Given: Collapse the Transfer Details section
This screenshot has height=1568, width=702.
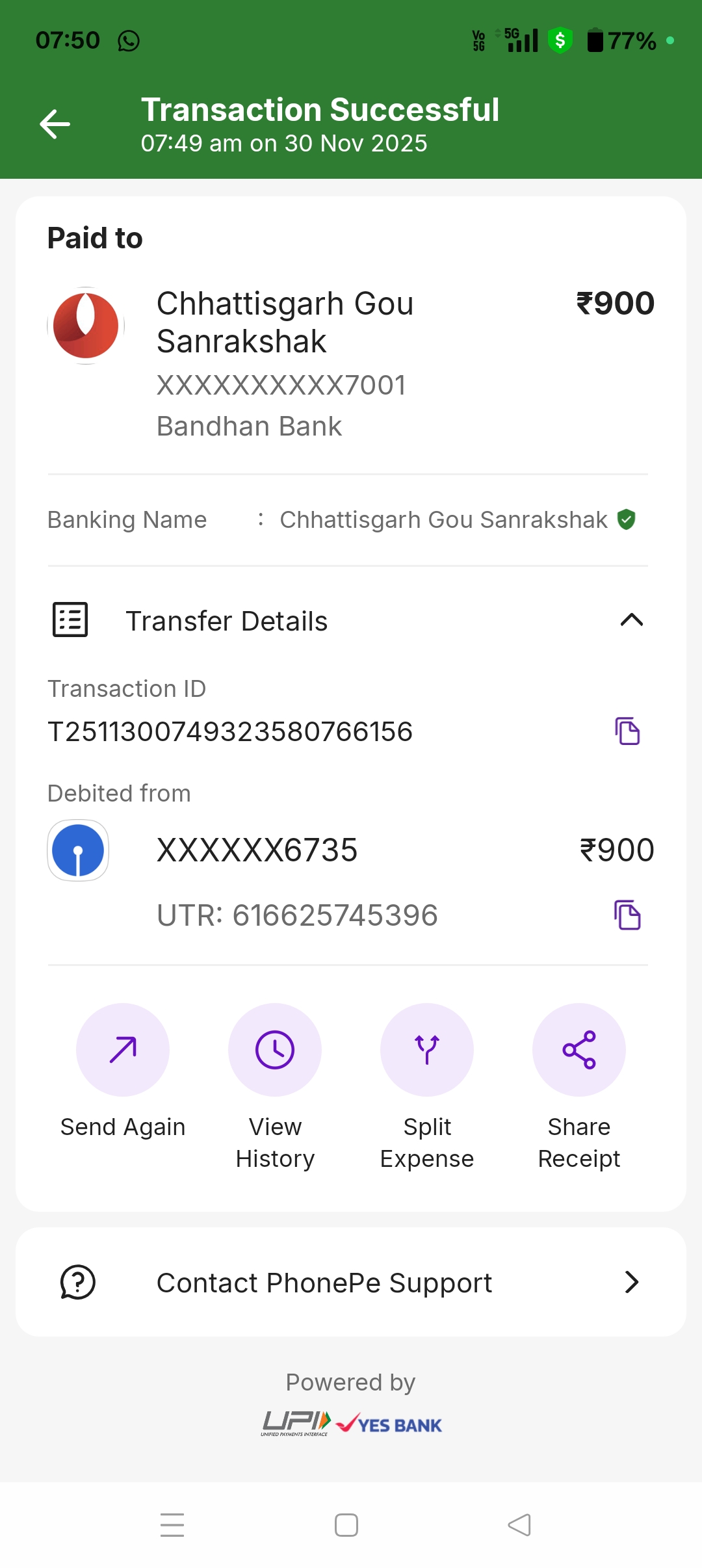Looking at the screenshot, I should 631,620.
